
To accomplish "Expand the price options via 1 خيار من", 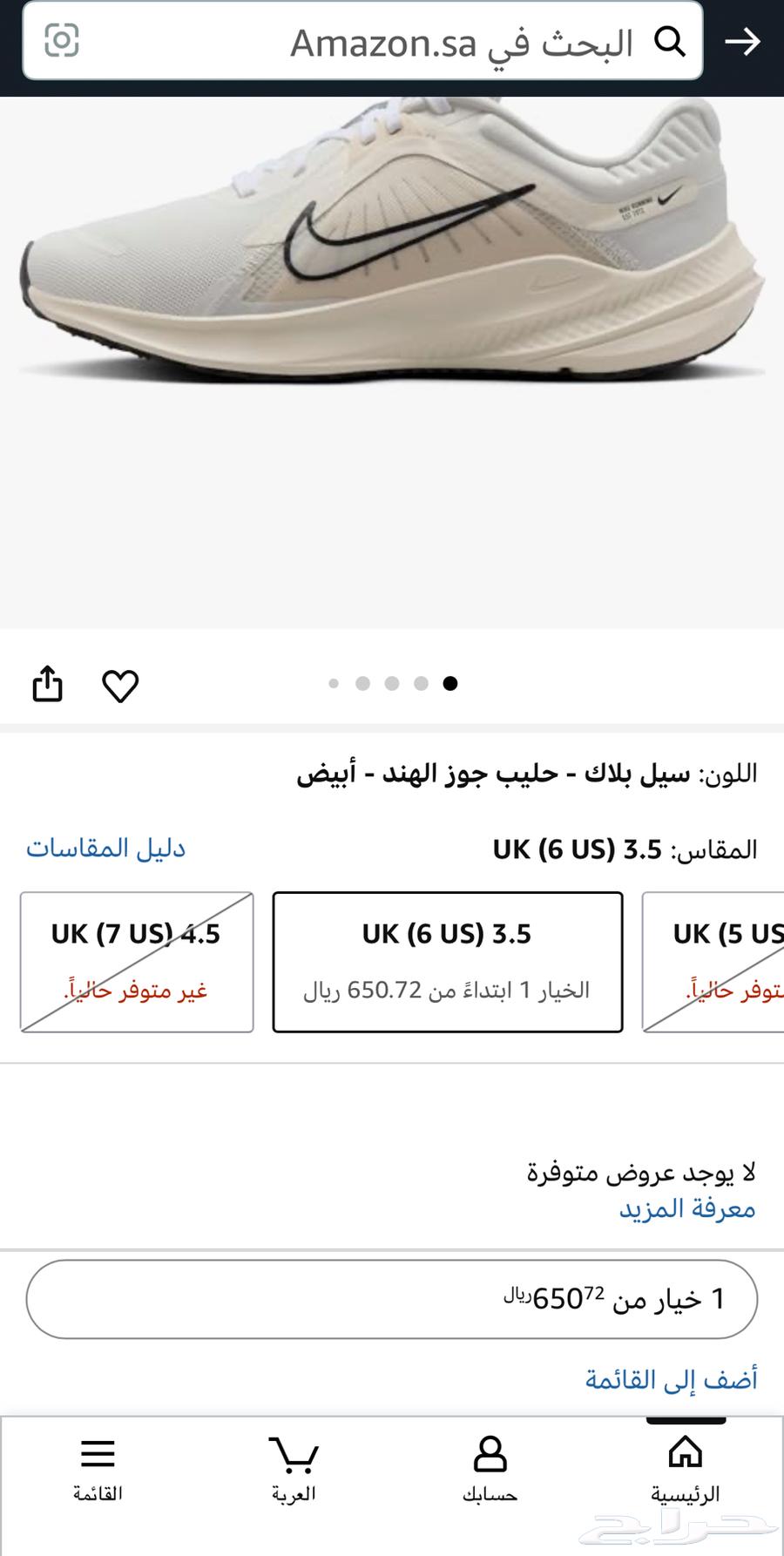I will click(x=392, y=1298).
